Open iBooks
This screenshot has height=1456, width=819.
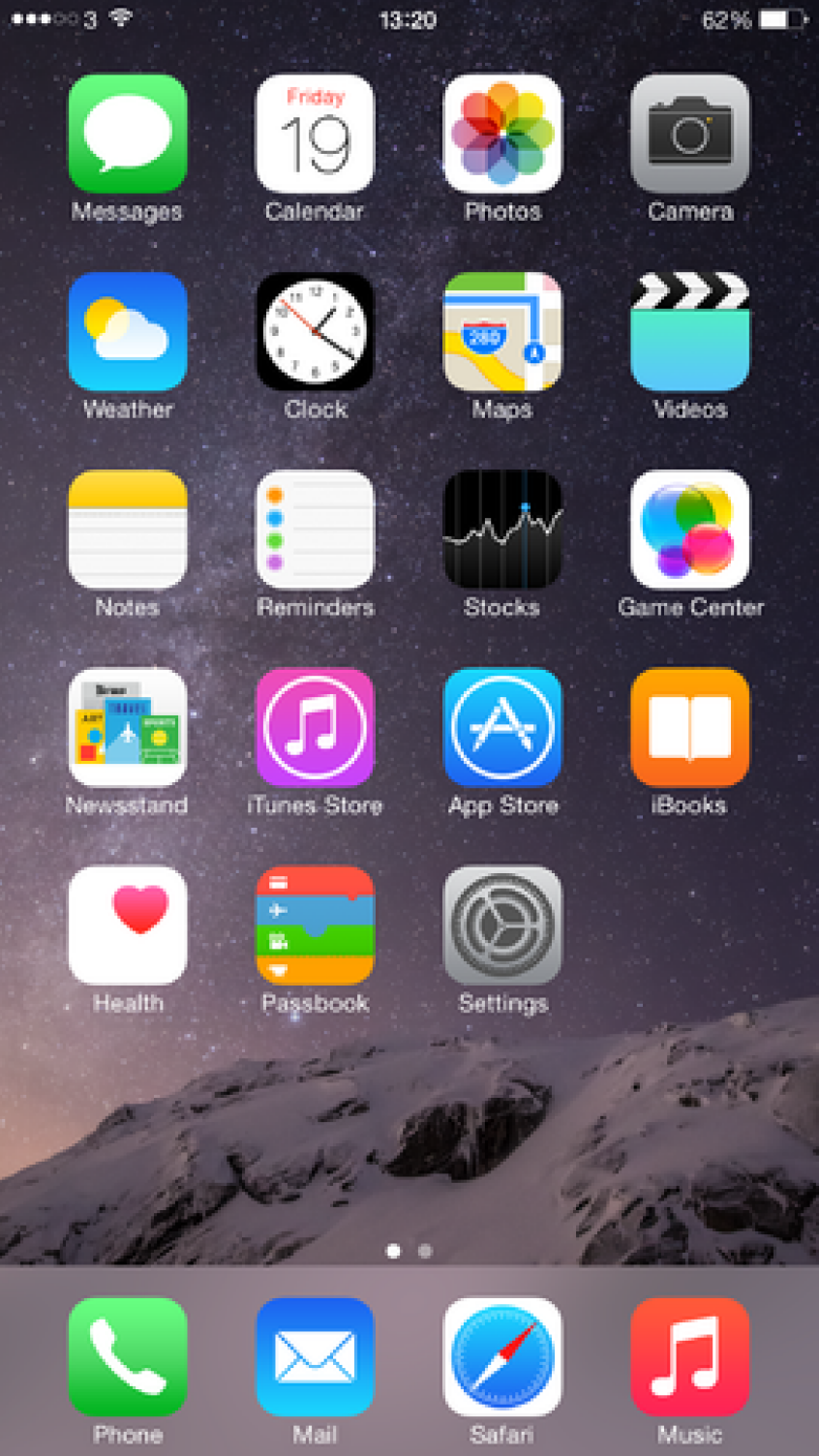click(x=689, y=727)
